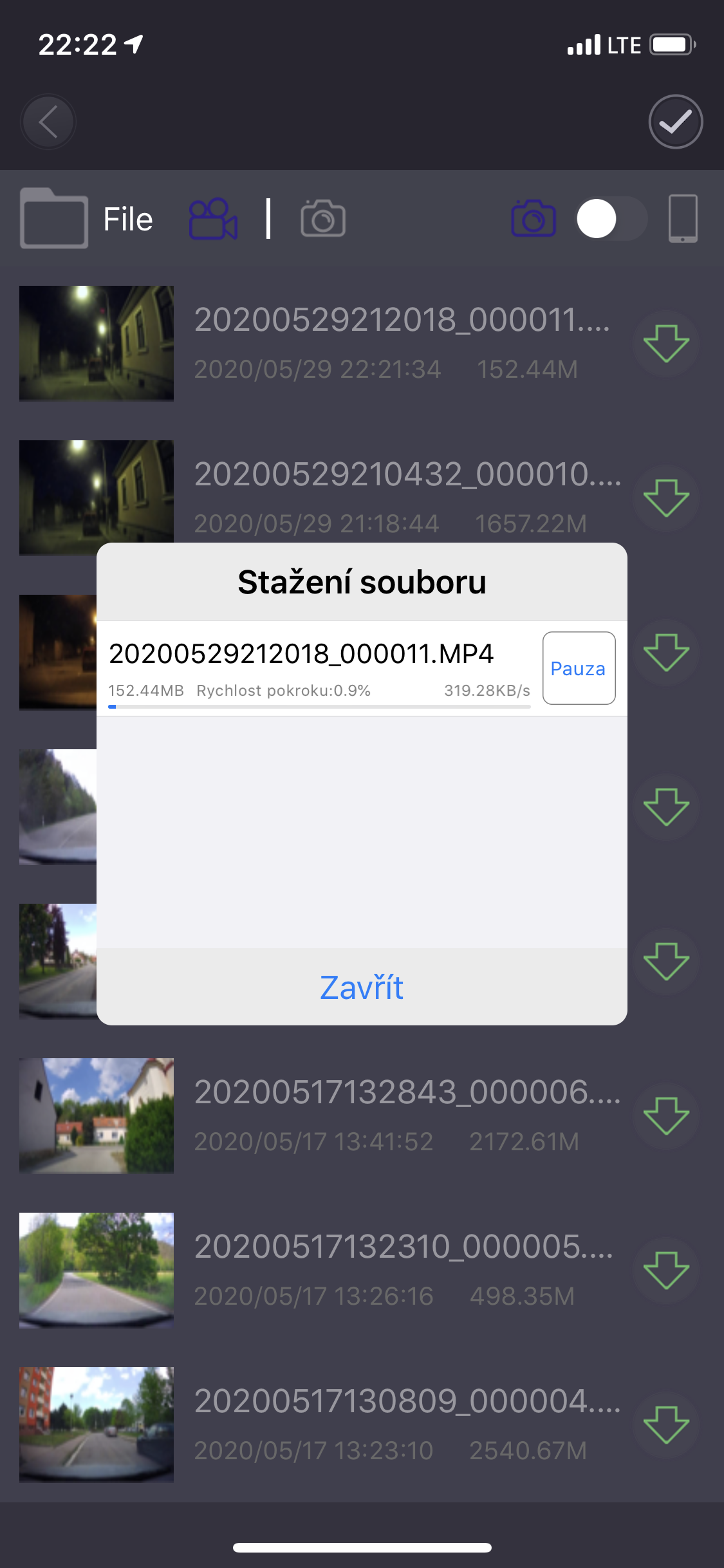
Task: Open video 20200517132310_000005
Action: click(97, 1271)
